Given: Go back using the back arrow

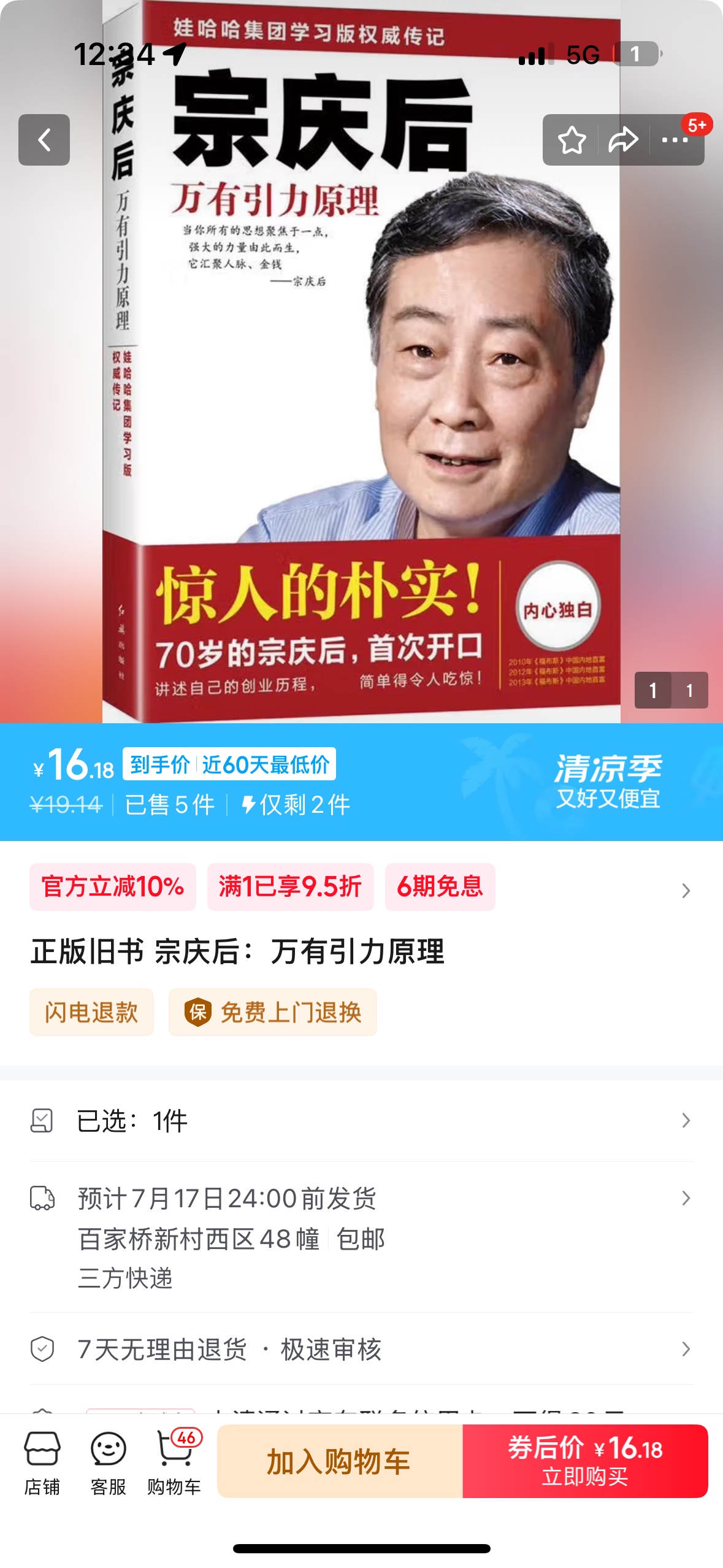Looking at the screenshot, I should tap(44, 140).
